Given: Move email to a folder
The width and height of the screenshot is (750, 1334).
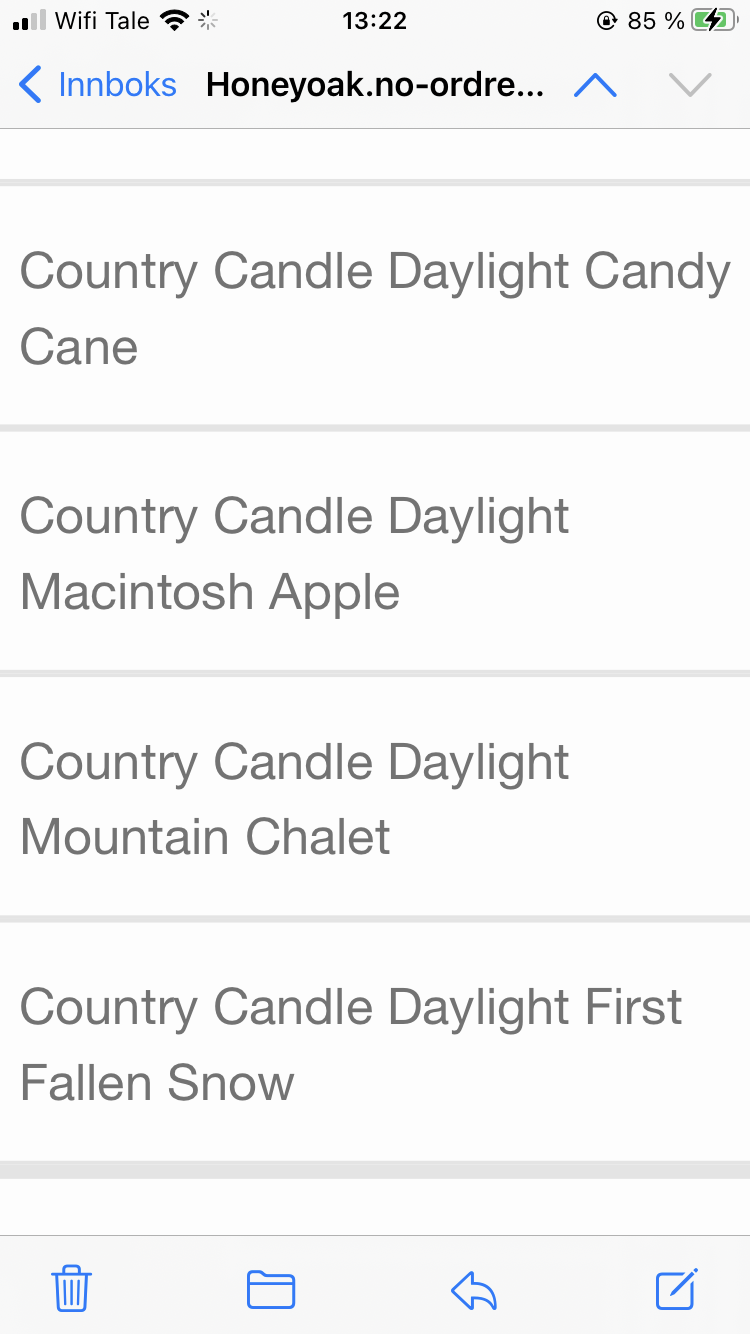Looking at the screenshot, I should [x=271, y=1289].
